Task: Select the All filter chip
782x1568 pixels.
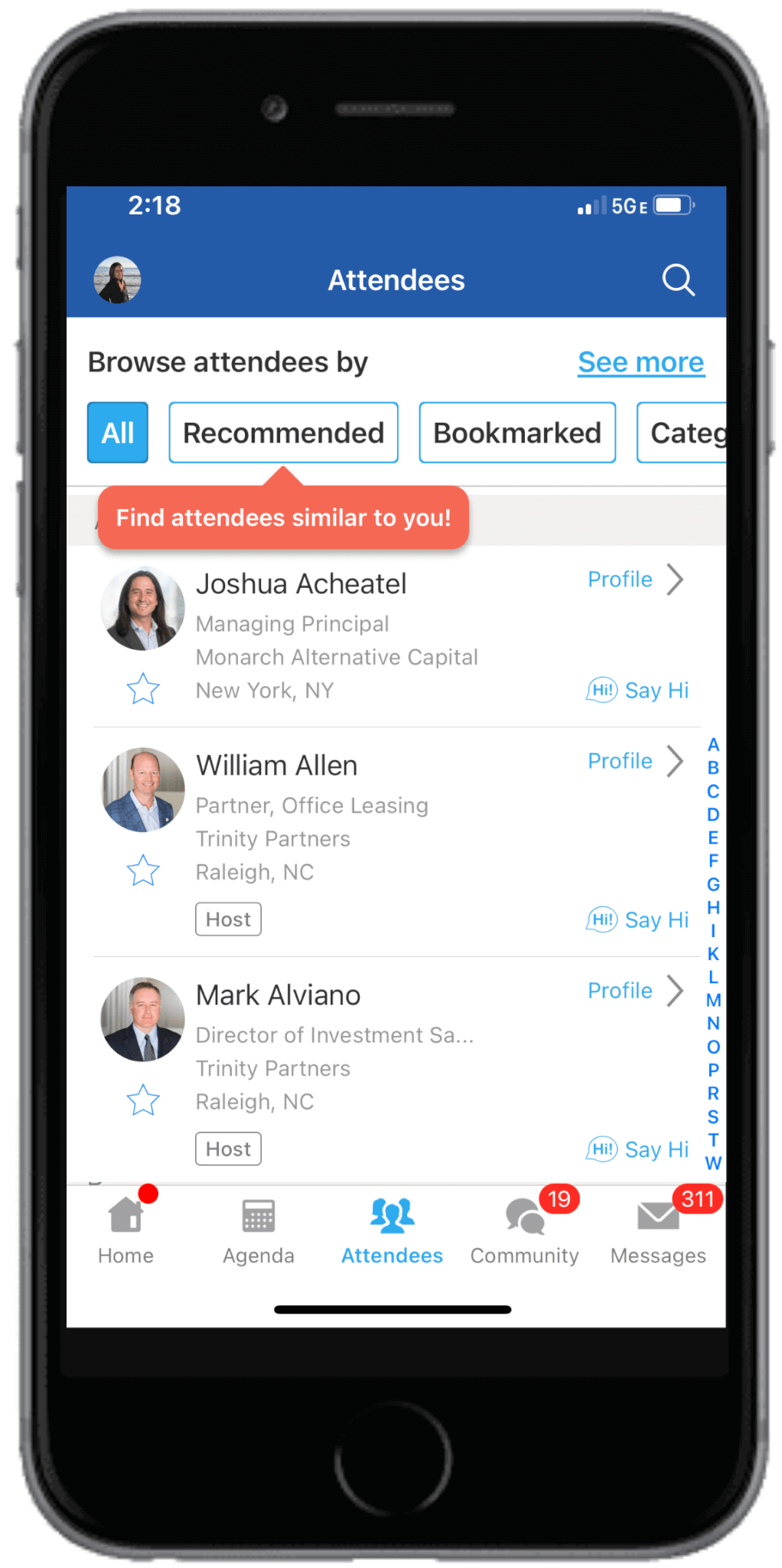Action: click(118, 433)
